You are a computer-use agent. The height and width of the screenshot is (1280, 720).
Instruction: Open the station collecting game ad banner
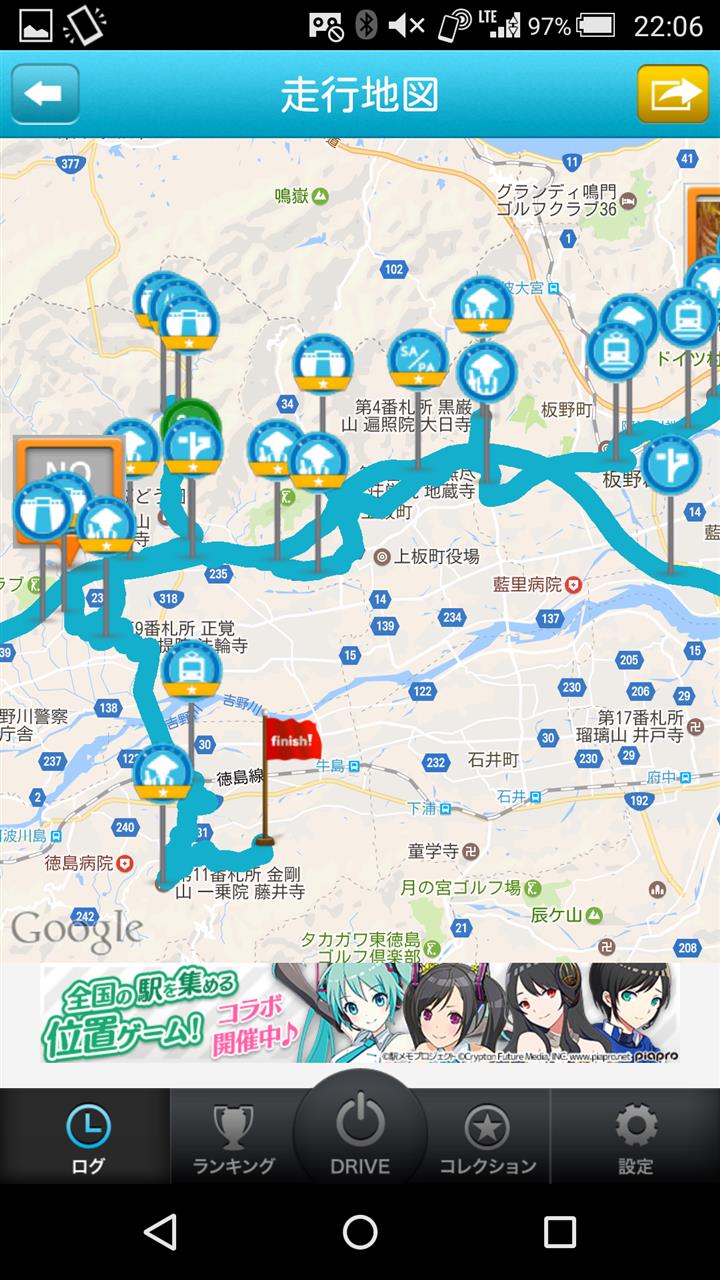click(x=360, y=1012)
